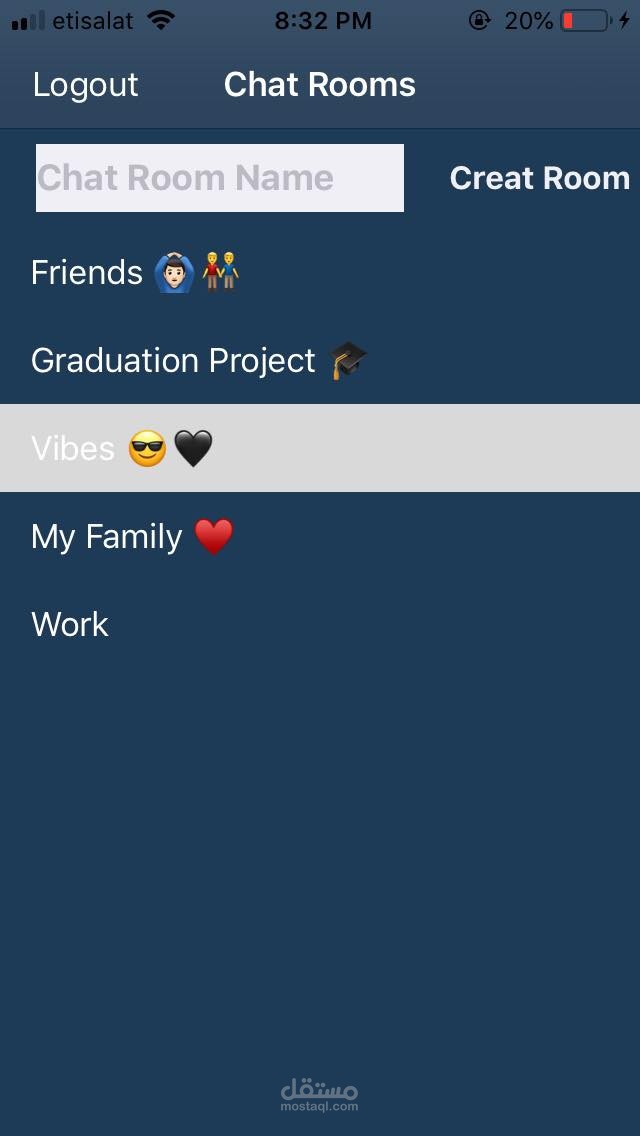Tap Logout in the top bar
Viewport: 640px width, 1136px height.
pyautogui.click(x=86, y=85)
